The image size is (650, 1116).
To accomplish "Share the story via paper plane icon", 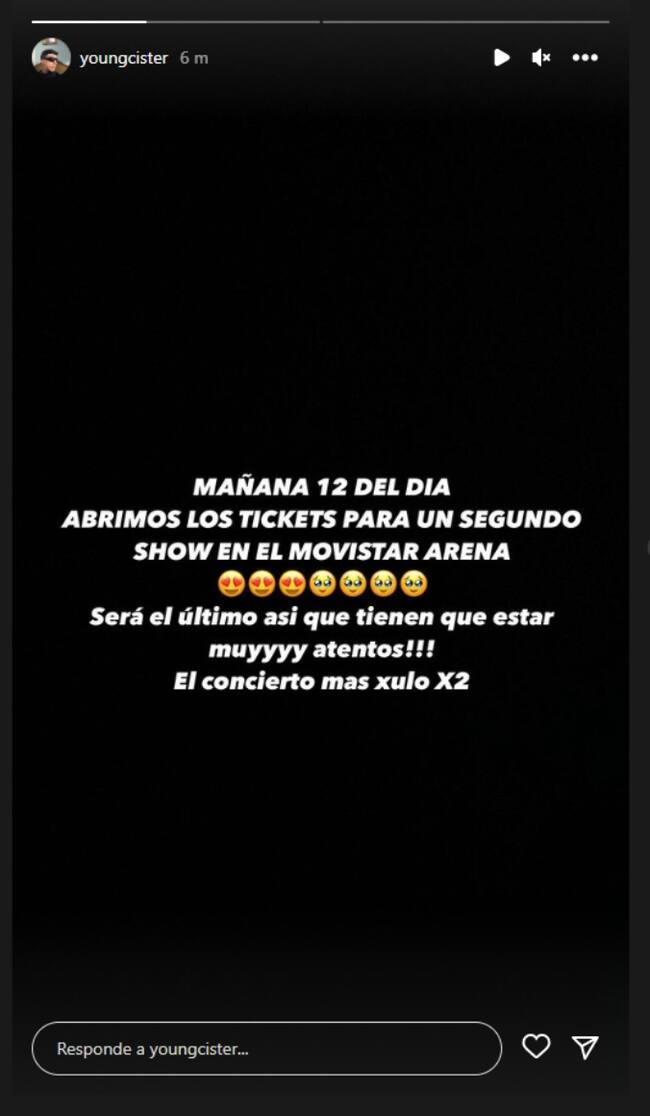I will (x=585, y=1047).
